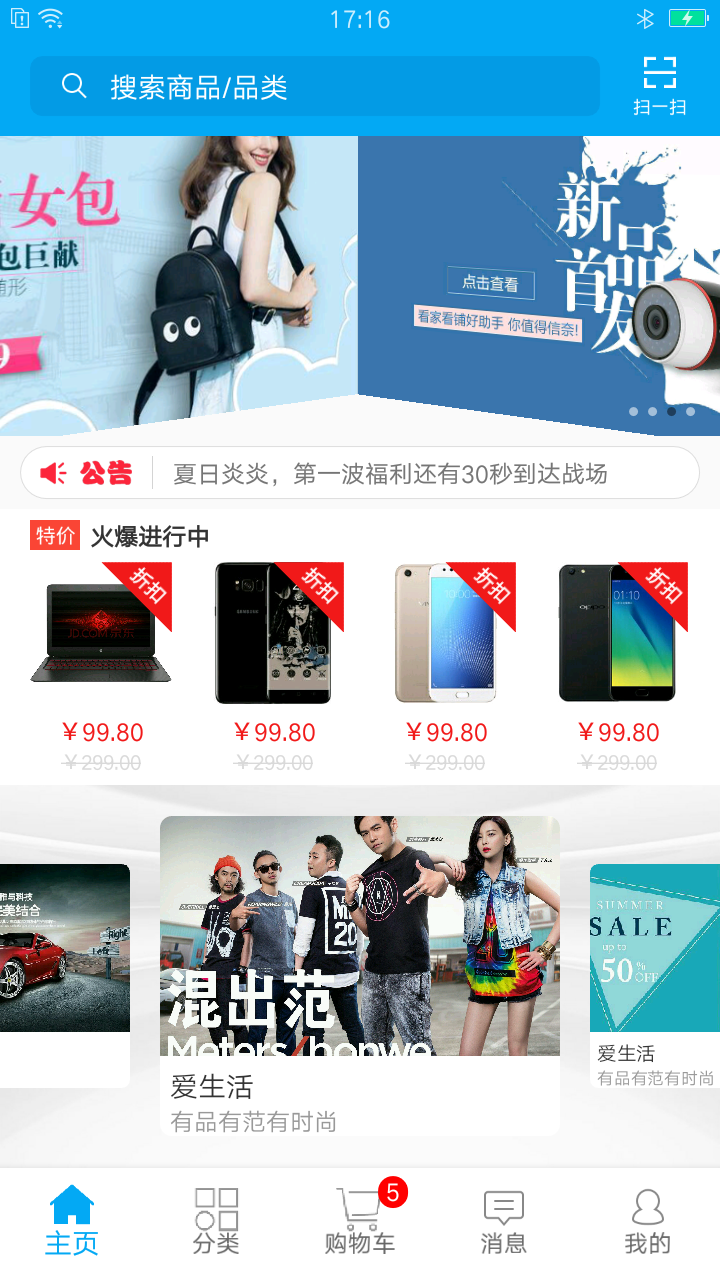Viewport: 720px width, 1280px height.
Task: Switch to the 消息 tab
Action: (504, 1222)
